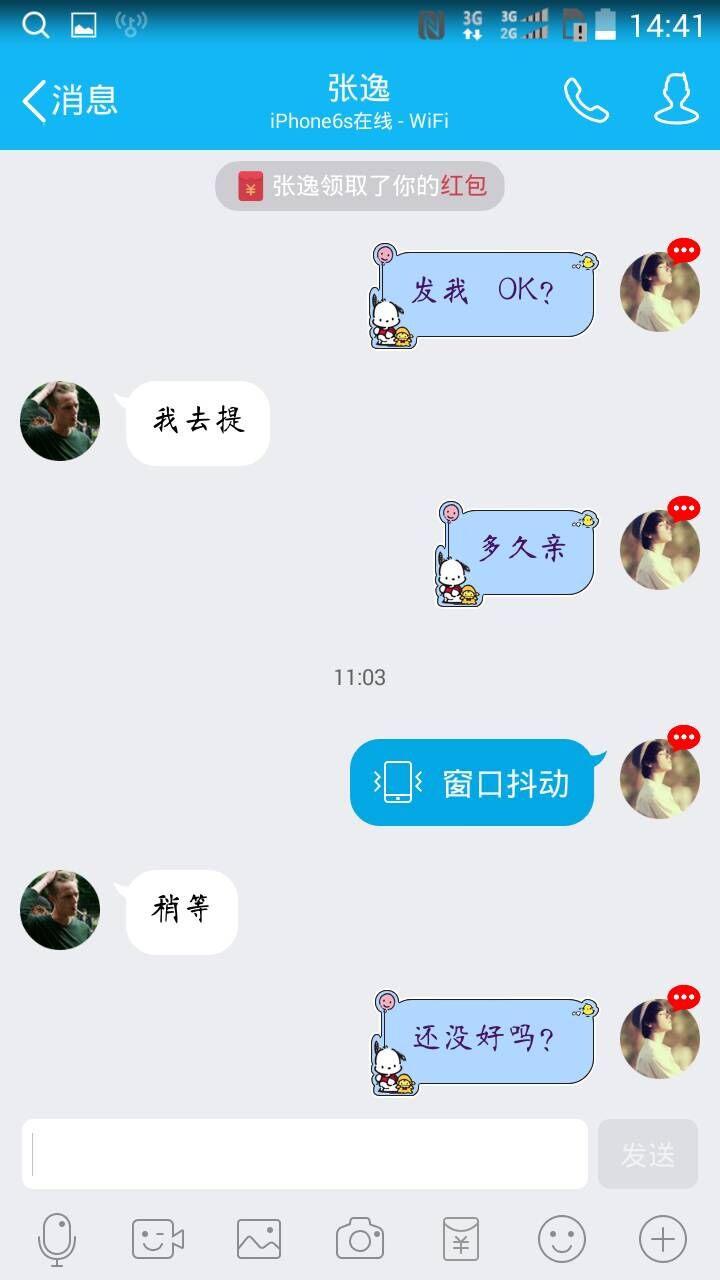This screenshot has height=1280, width=720.
Task: Record a voice message with microphone
Action: coord(57,1240)
